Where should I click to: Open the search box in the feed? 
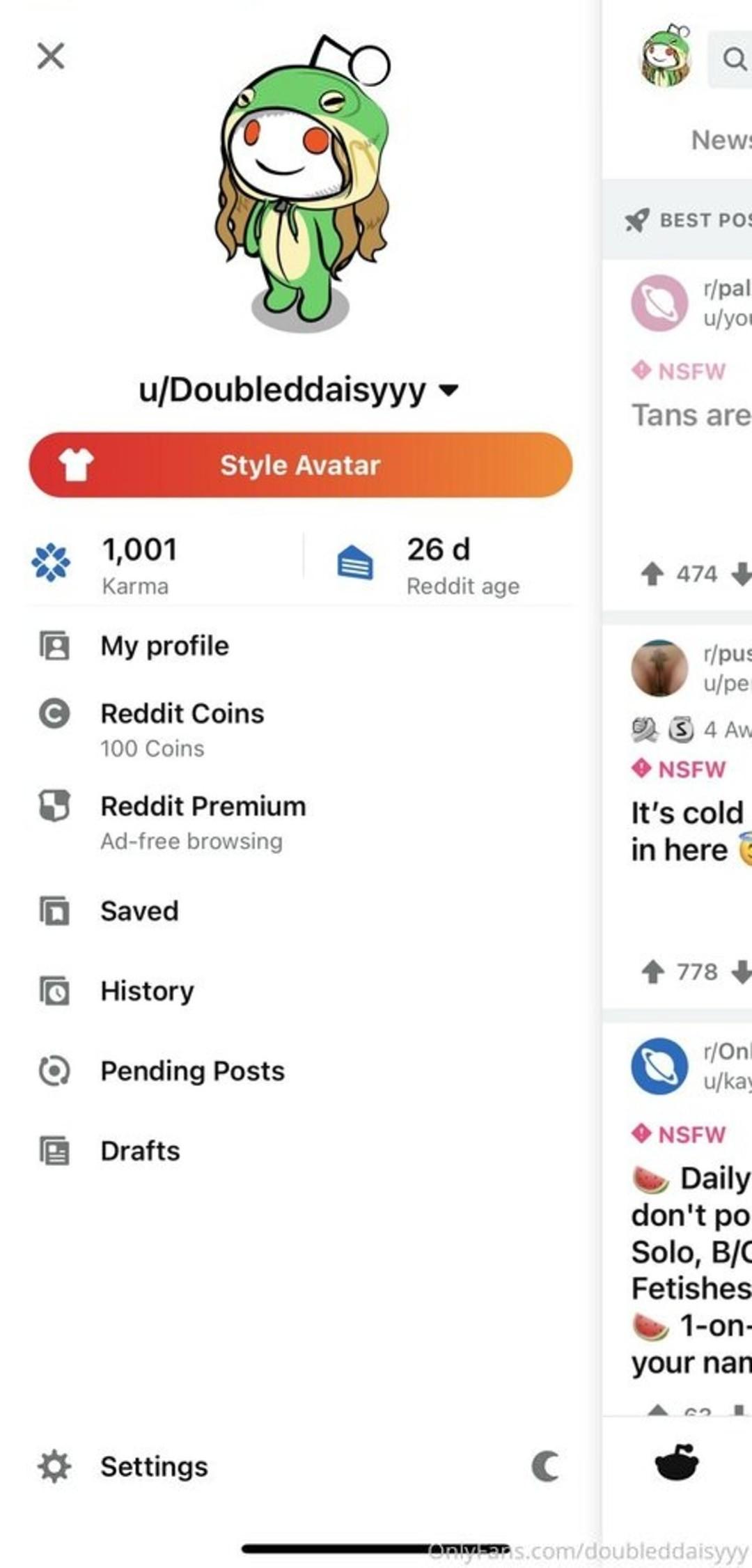pos(733,59)
